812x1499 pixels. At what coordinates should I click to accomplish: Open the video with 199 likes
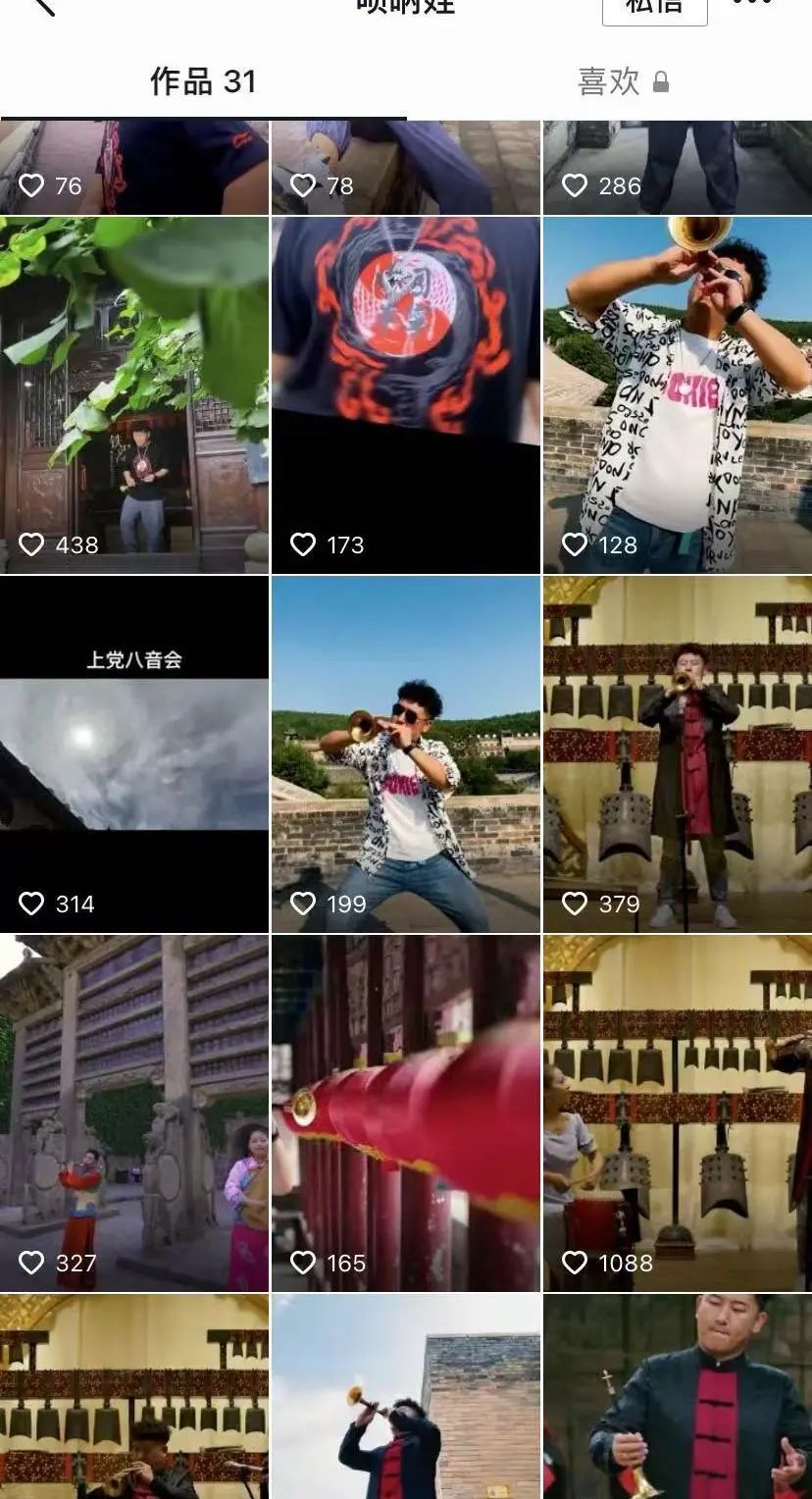(x=406, y=754)
